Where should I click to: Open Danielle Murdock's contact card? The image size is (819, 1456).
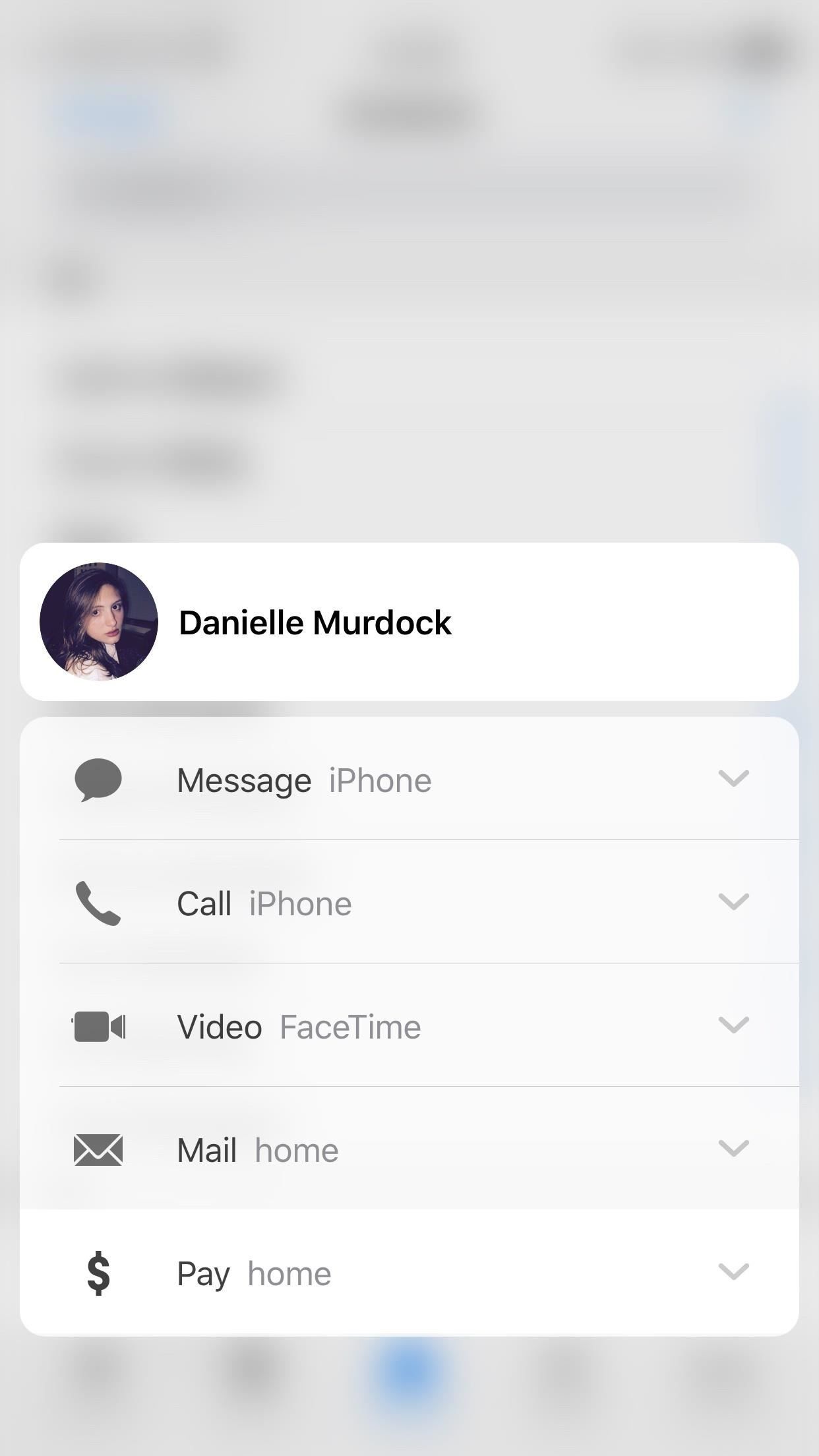pyautogui.click(x=315, y=622)
